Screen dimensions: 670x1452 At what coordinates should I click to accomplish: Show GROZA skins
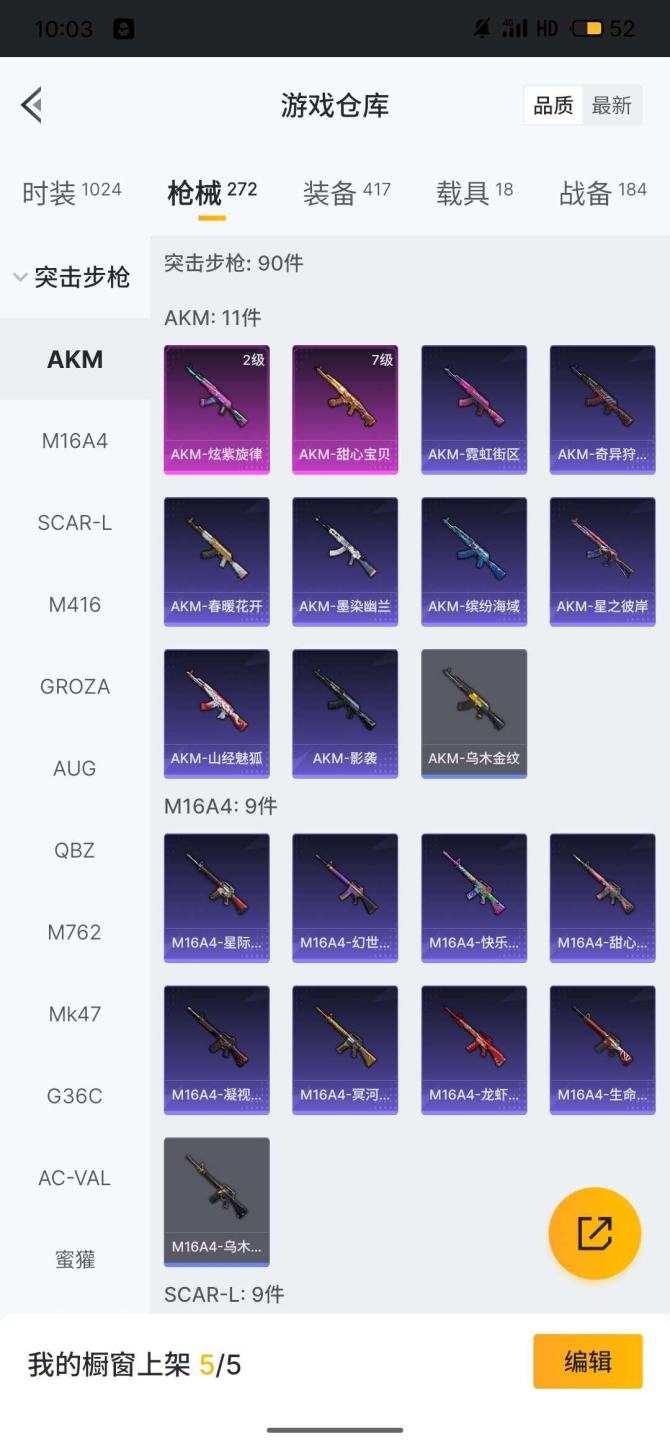(x=75, y=687)
